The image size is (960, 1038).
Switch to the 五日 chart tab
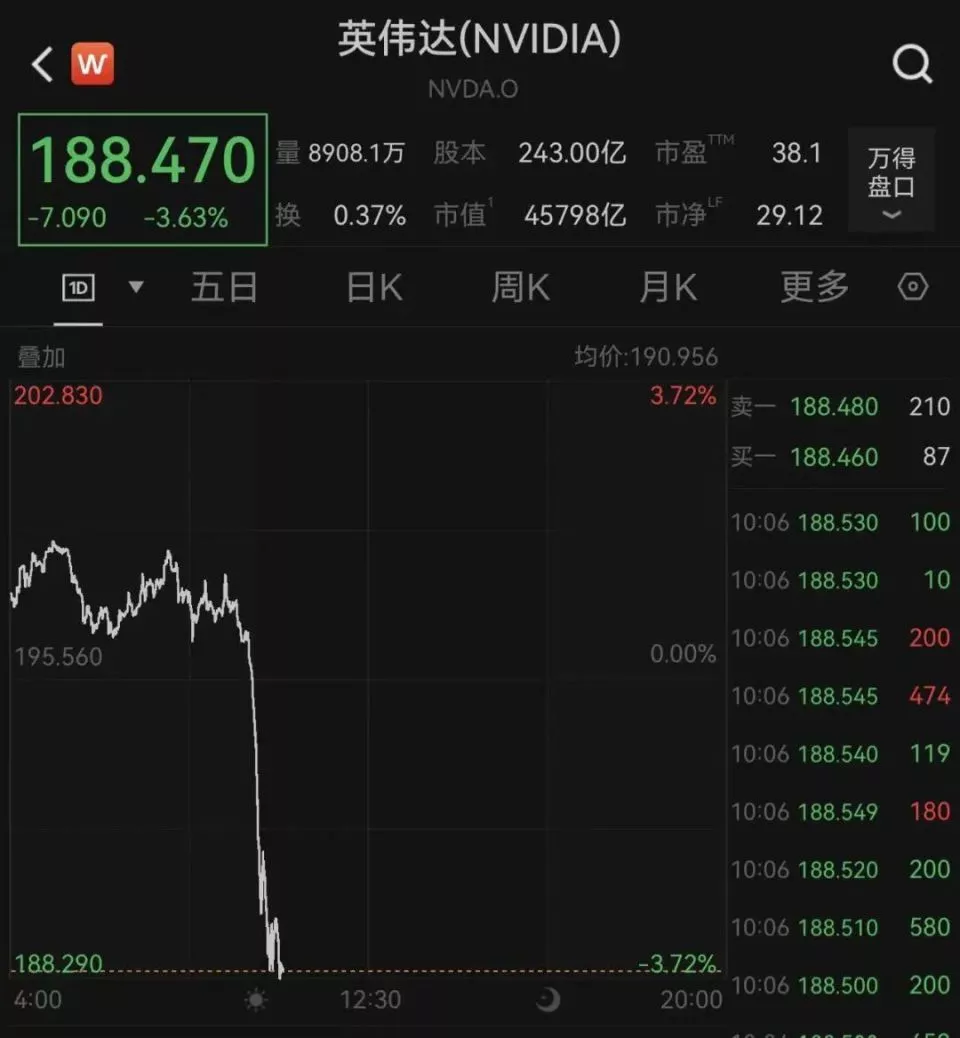coord(222,286)
